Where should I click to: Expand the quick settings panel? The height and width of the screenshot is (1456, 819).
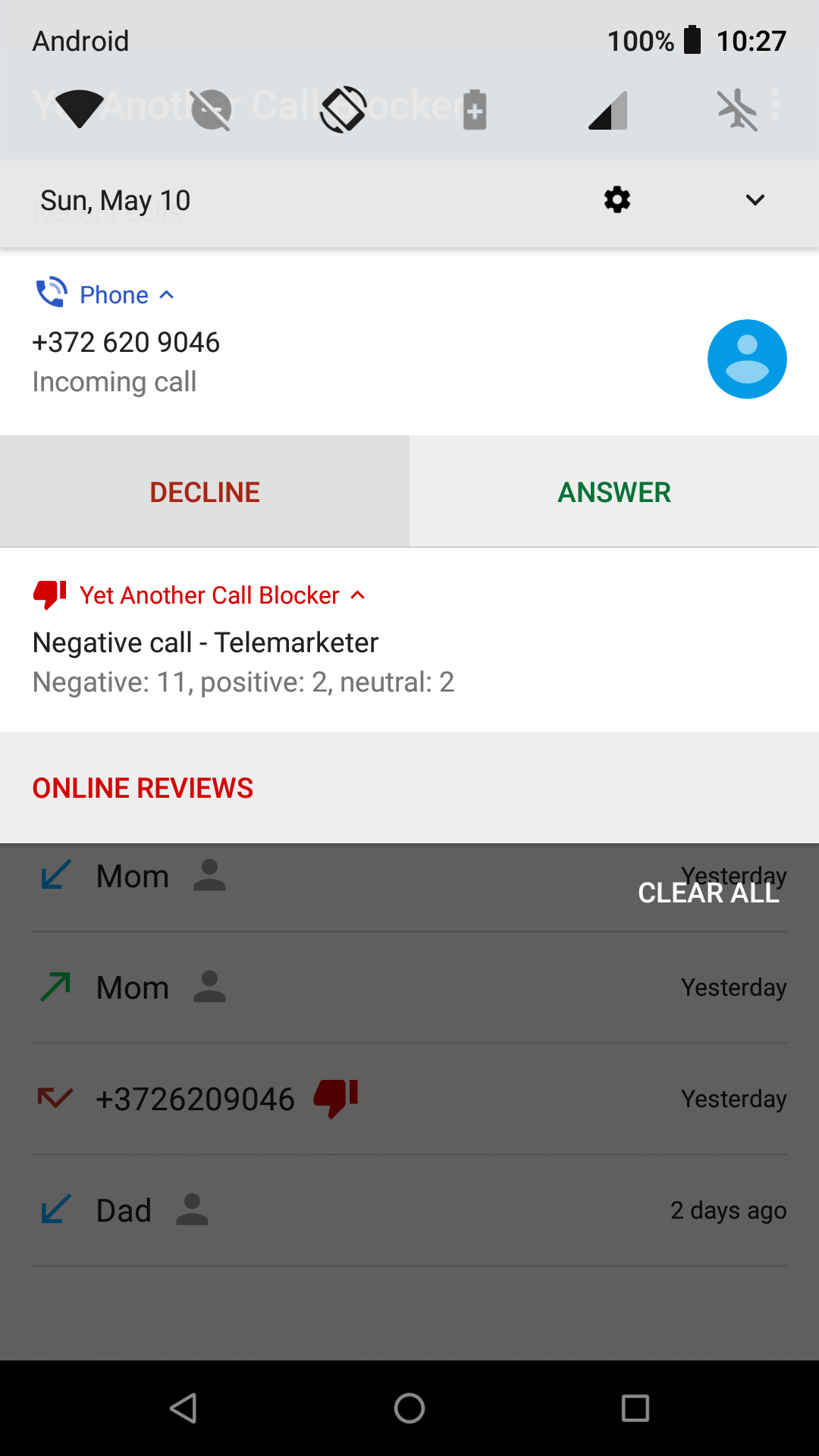coord(755,200)
